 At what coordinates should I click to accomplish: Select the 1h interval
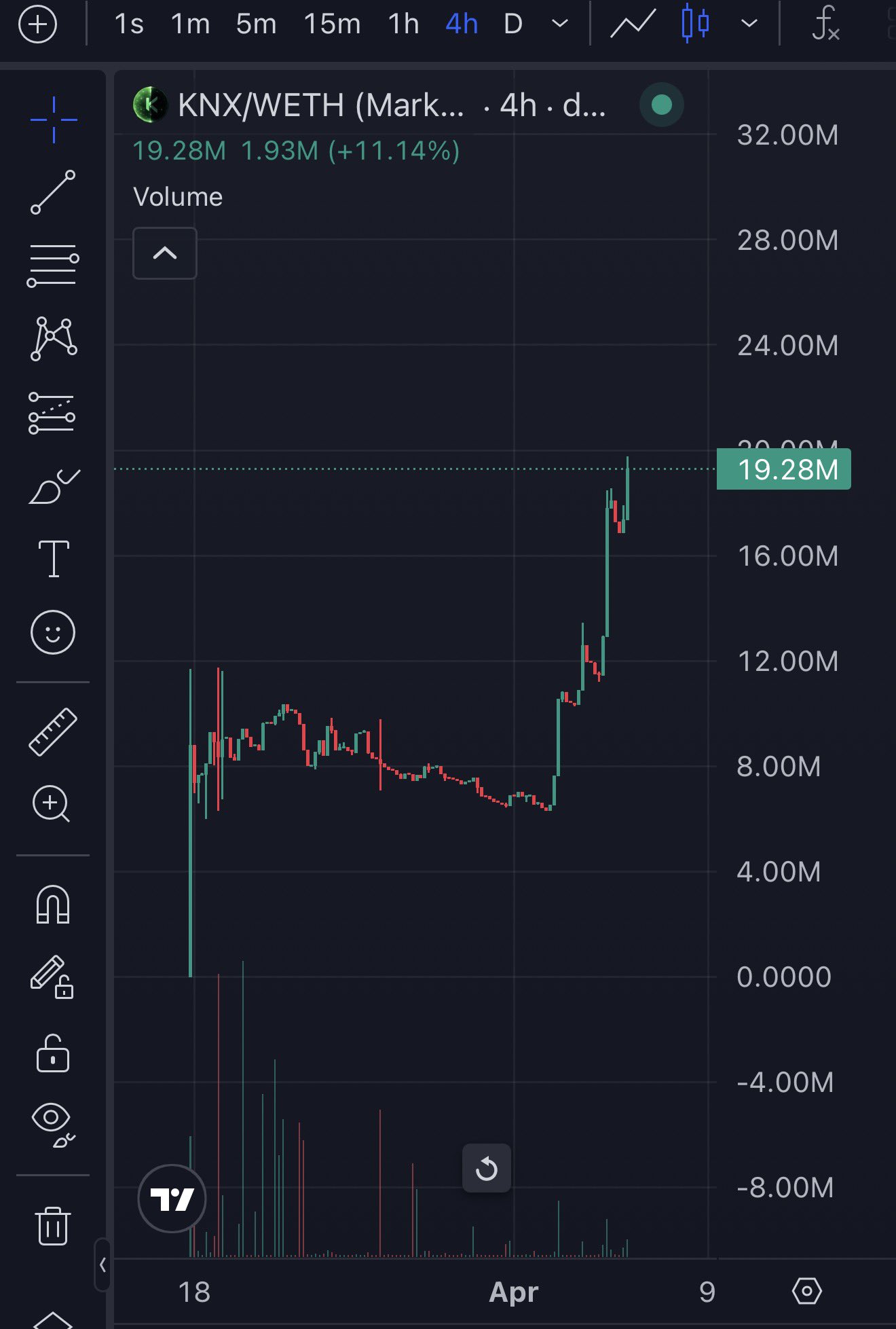pos(403,25)
